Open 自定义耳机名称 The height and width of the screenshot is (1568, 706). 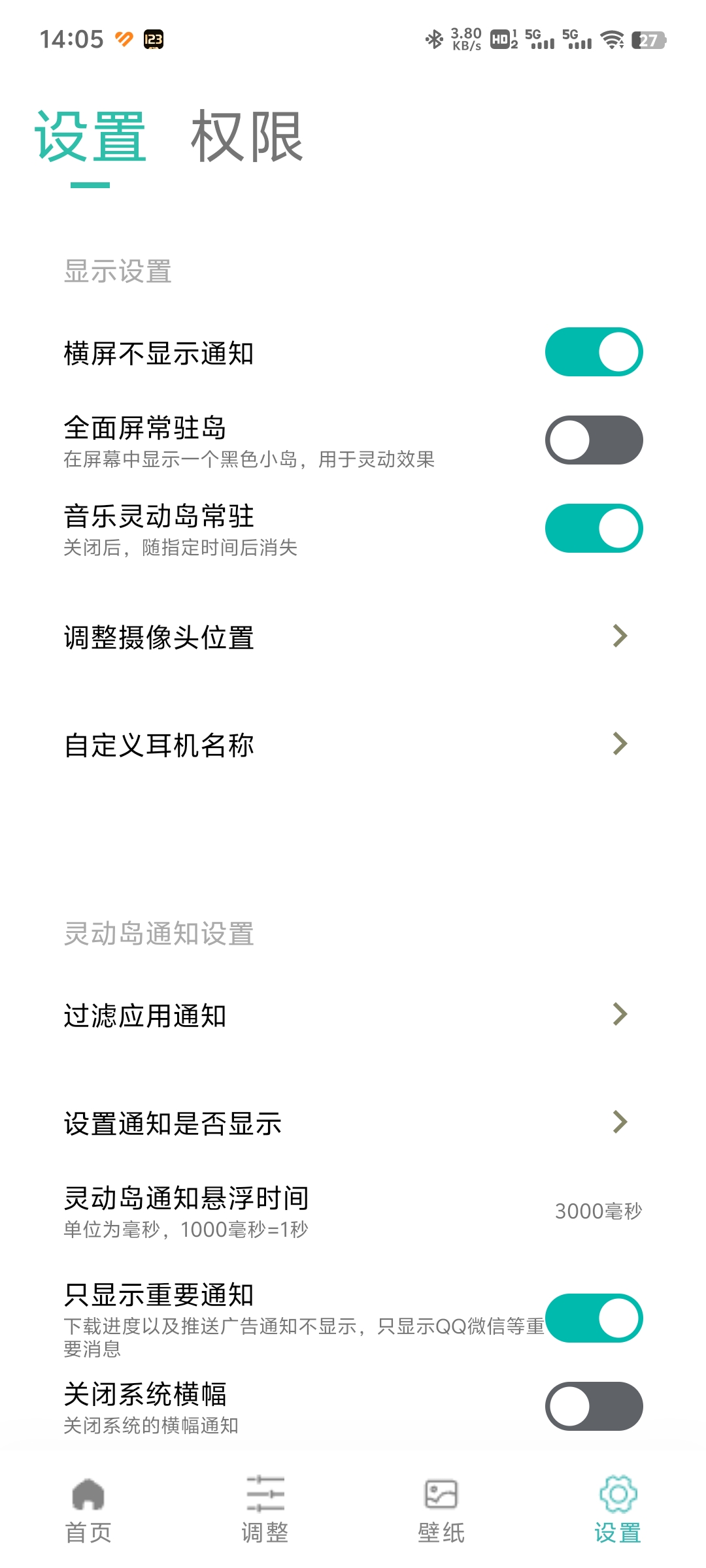point(353,745)
